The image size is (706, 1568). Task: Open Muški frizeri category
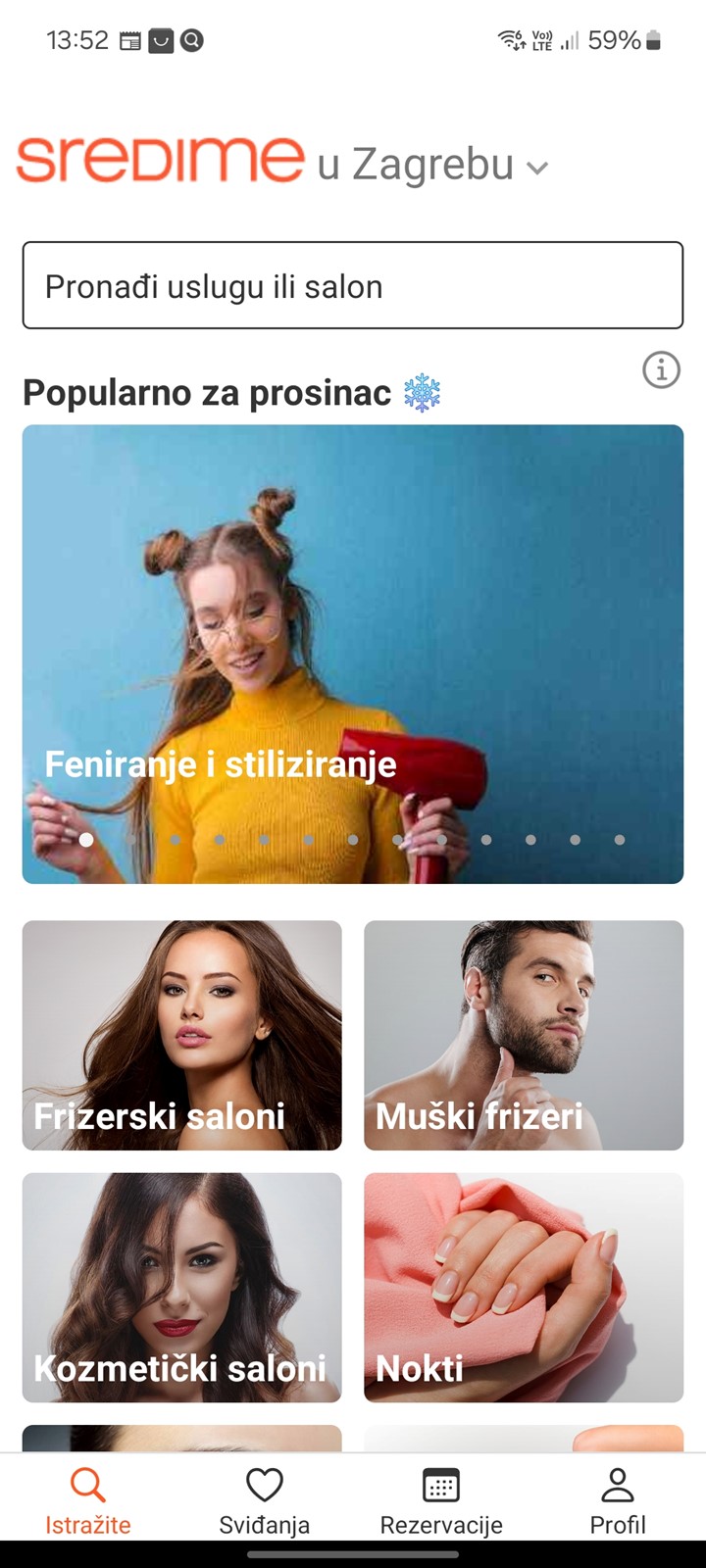point(524,1035)
